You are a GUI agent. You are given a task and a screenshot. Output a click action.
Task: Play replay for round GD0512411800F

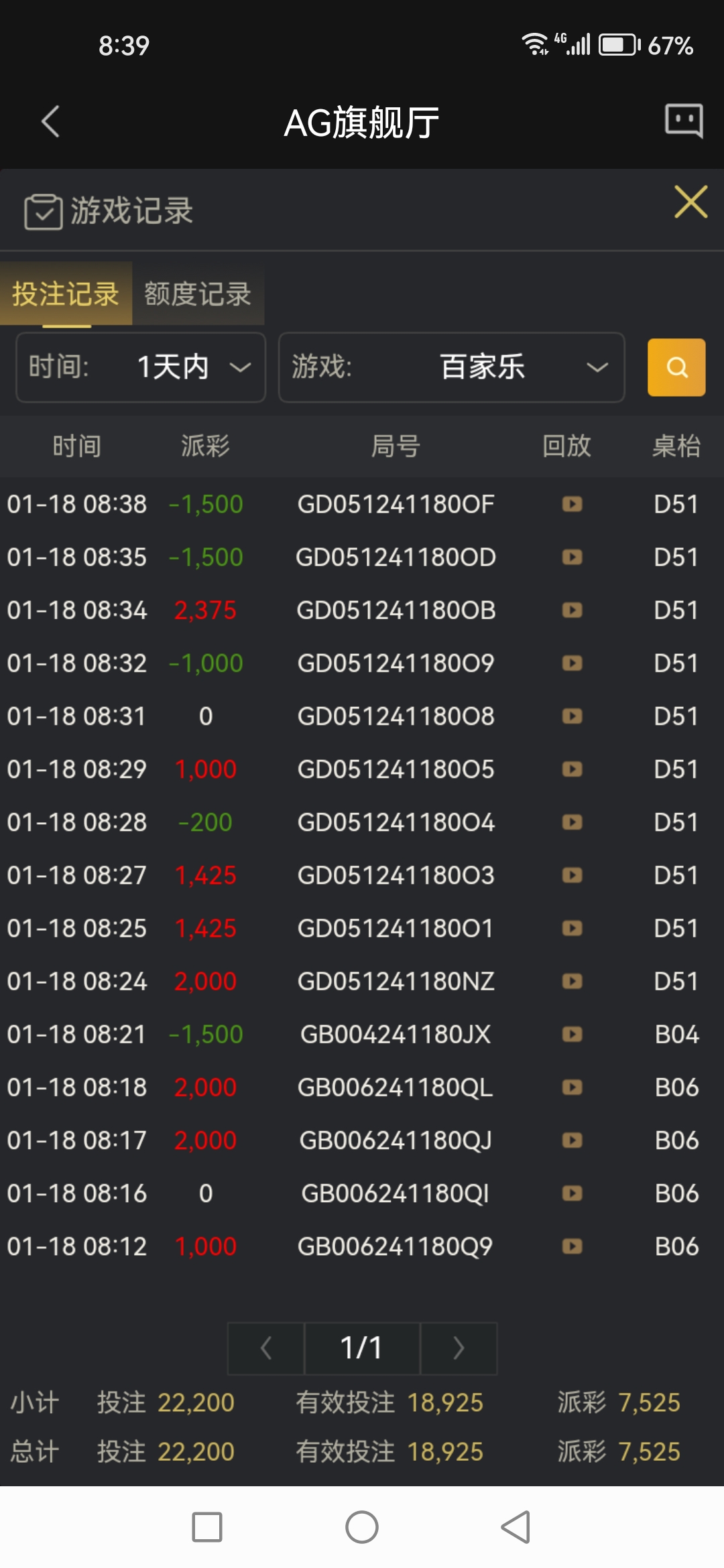coord(572,504)
